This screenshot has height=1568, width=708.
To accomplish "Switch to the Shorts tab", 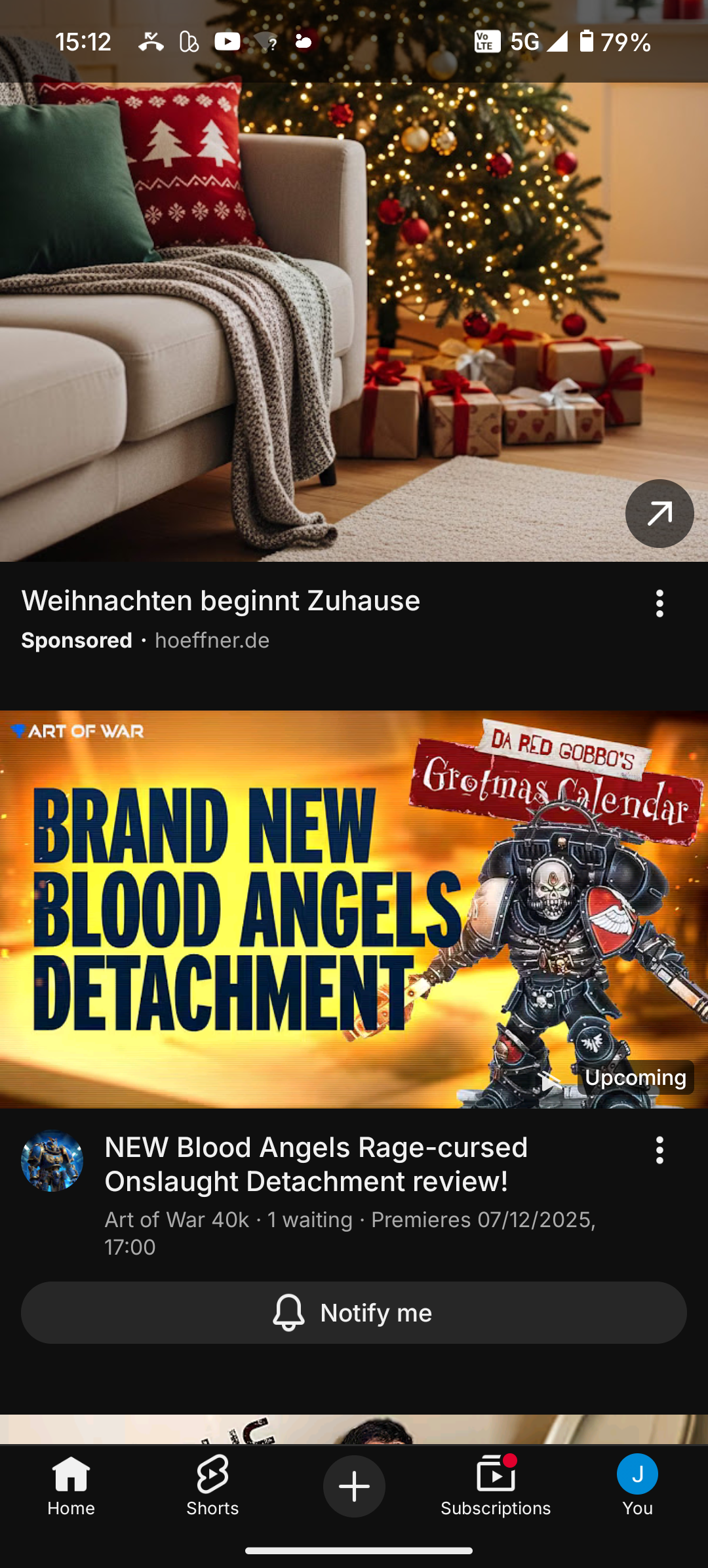I will point(212,1487).
